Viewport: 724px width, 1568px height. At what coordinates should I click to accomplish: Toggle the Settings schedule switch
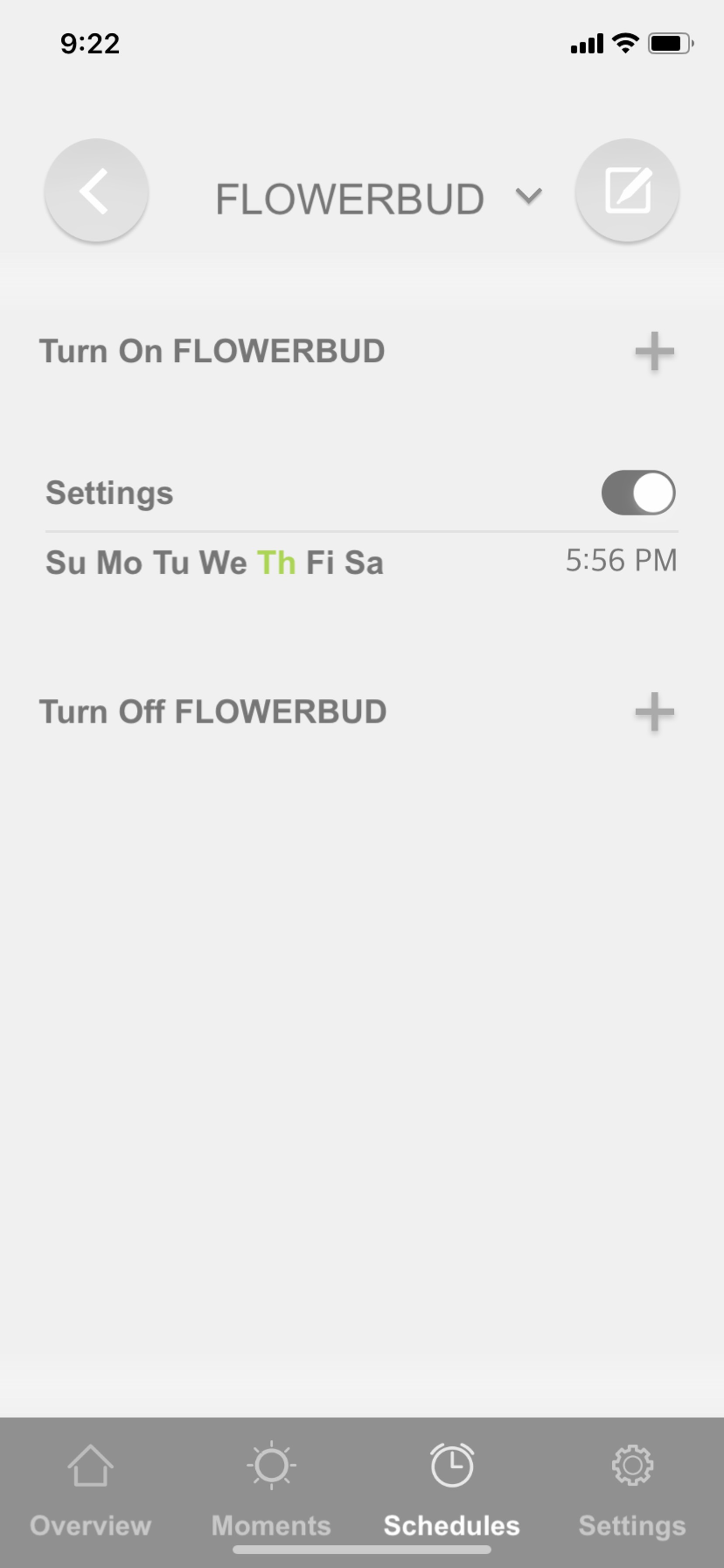click(638, 493)
